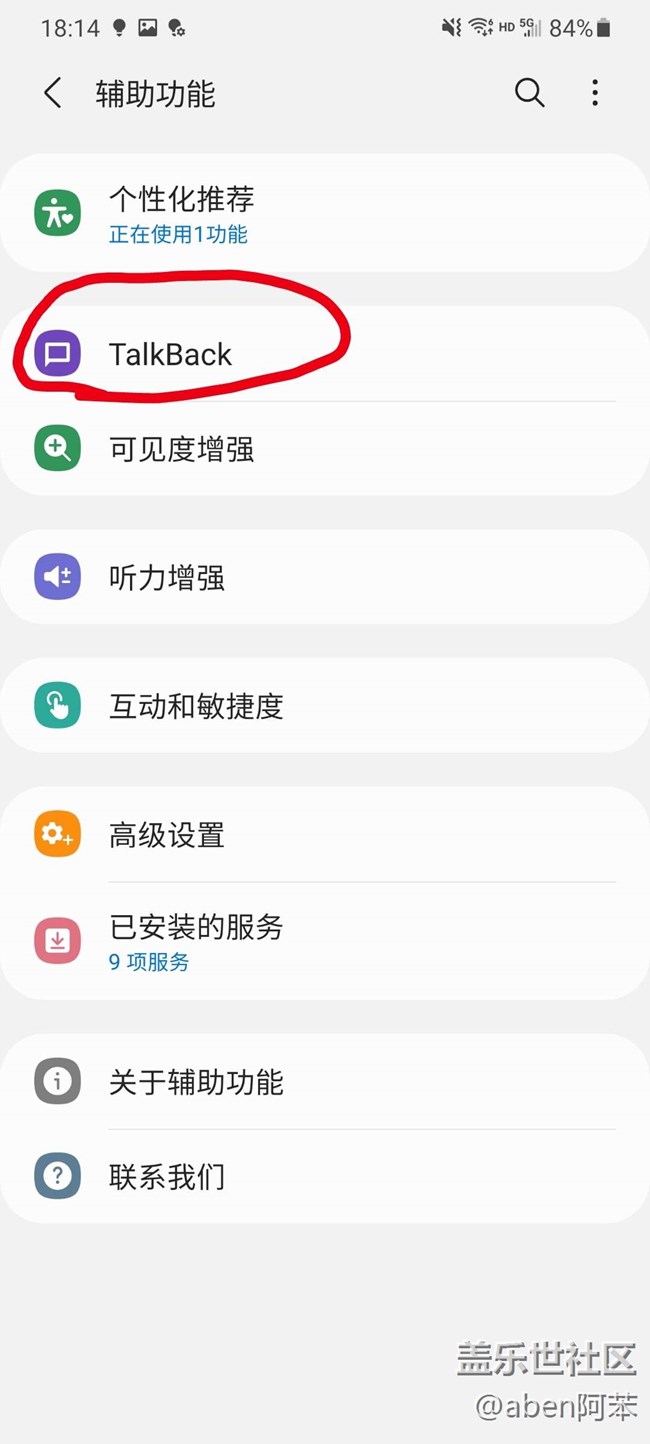The image size is (650, 1444).
Task: Open the search icon
Action: coord(529,93)
